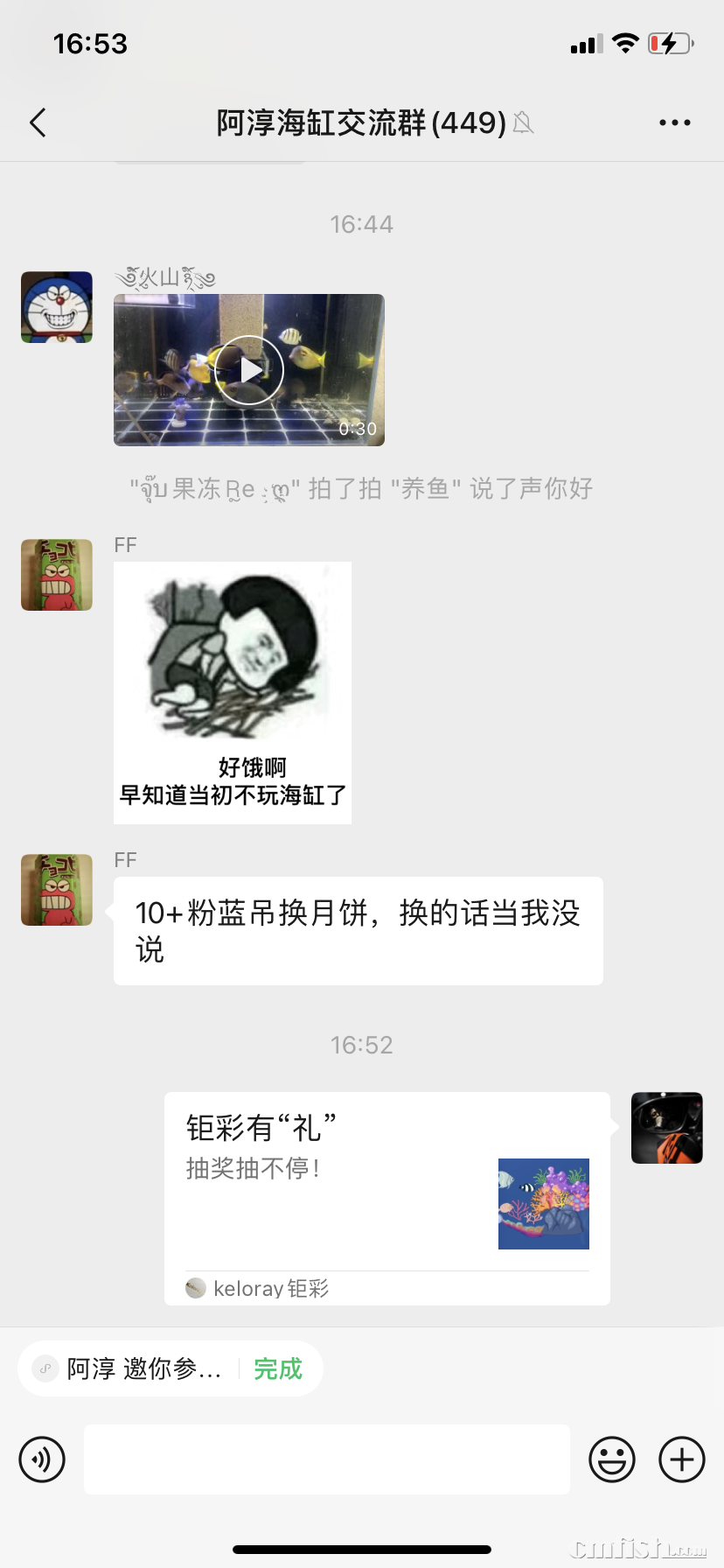Open the Doraemon avatar of 火山
The width and height of the screenshot is (724, 1568).
coord(56,307)
